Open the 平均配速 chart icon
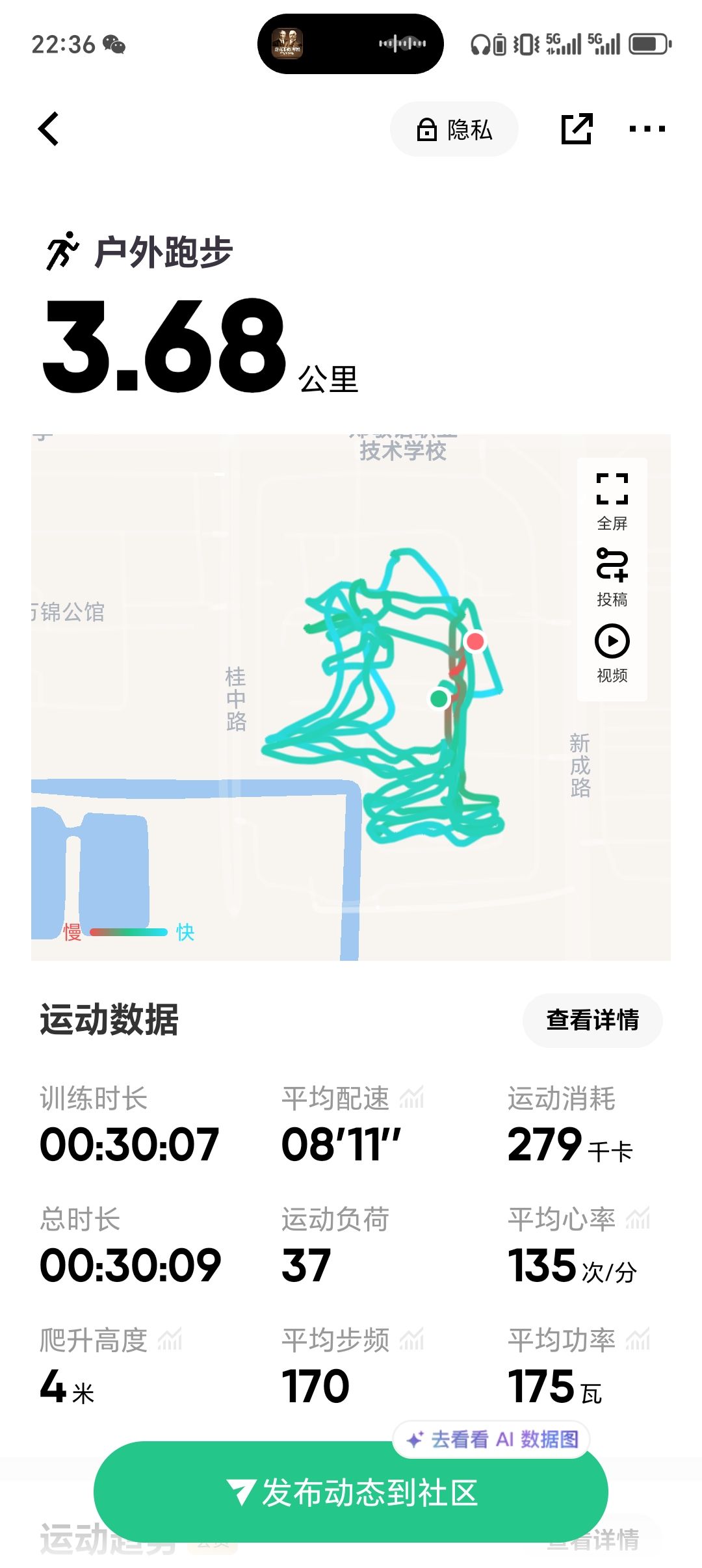 coord(411,1098)
